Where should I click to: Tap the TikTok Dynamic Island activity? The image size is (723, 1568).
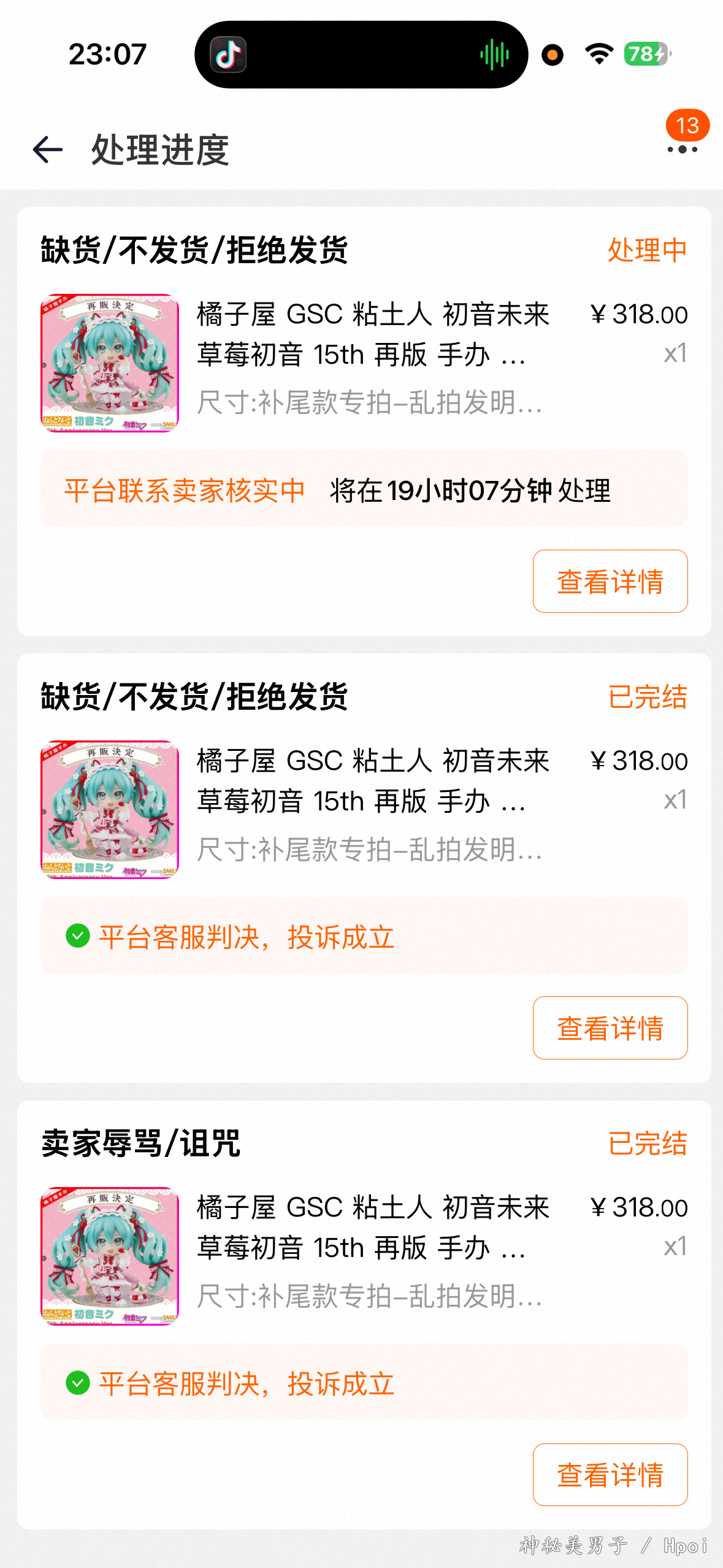coord(361,55)
